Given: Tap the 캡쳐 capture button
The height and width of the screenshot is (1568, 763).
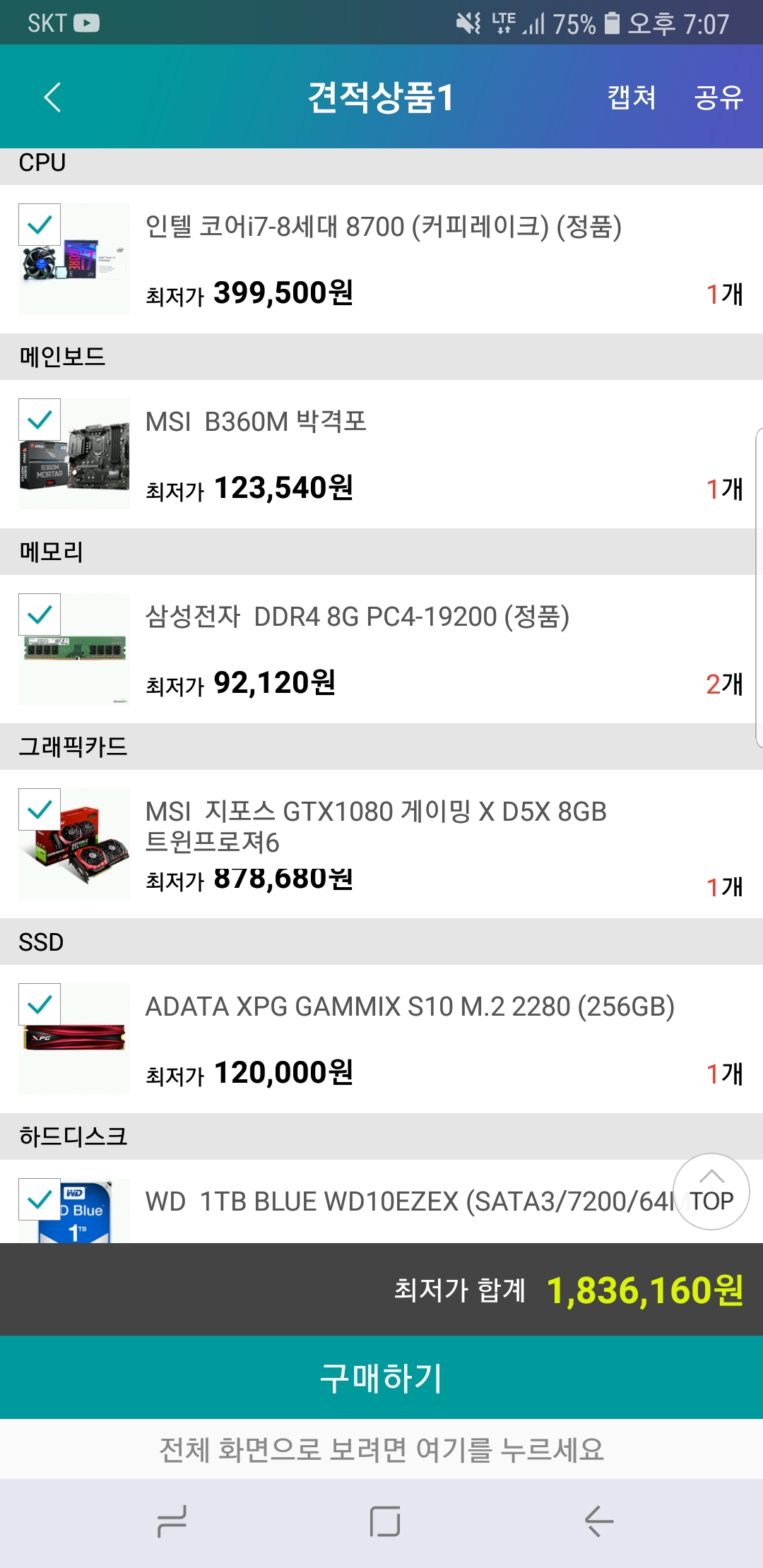Looking at the screenshot, I should pos(632,97).
